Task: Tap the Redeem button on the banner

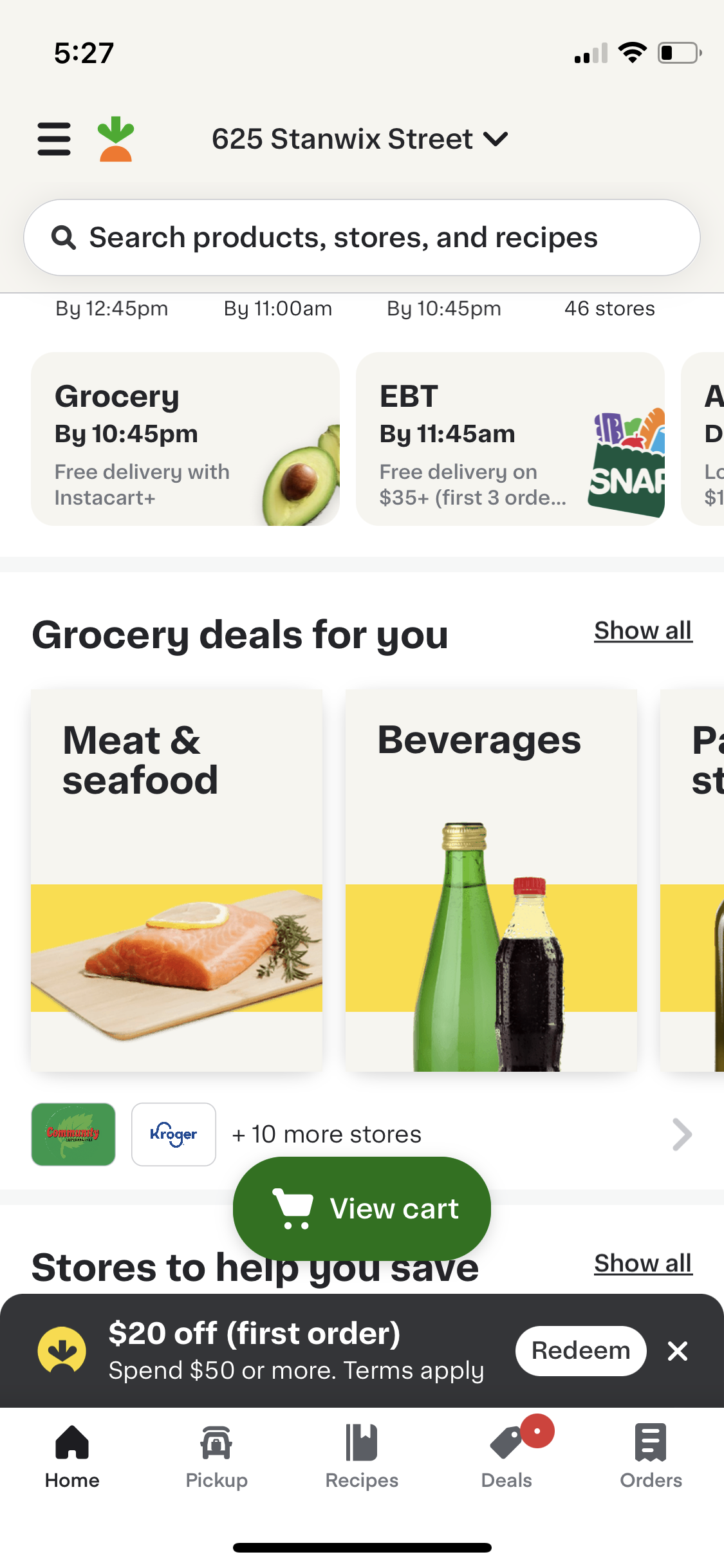Action: click(x=580, y=1350)
